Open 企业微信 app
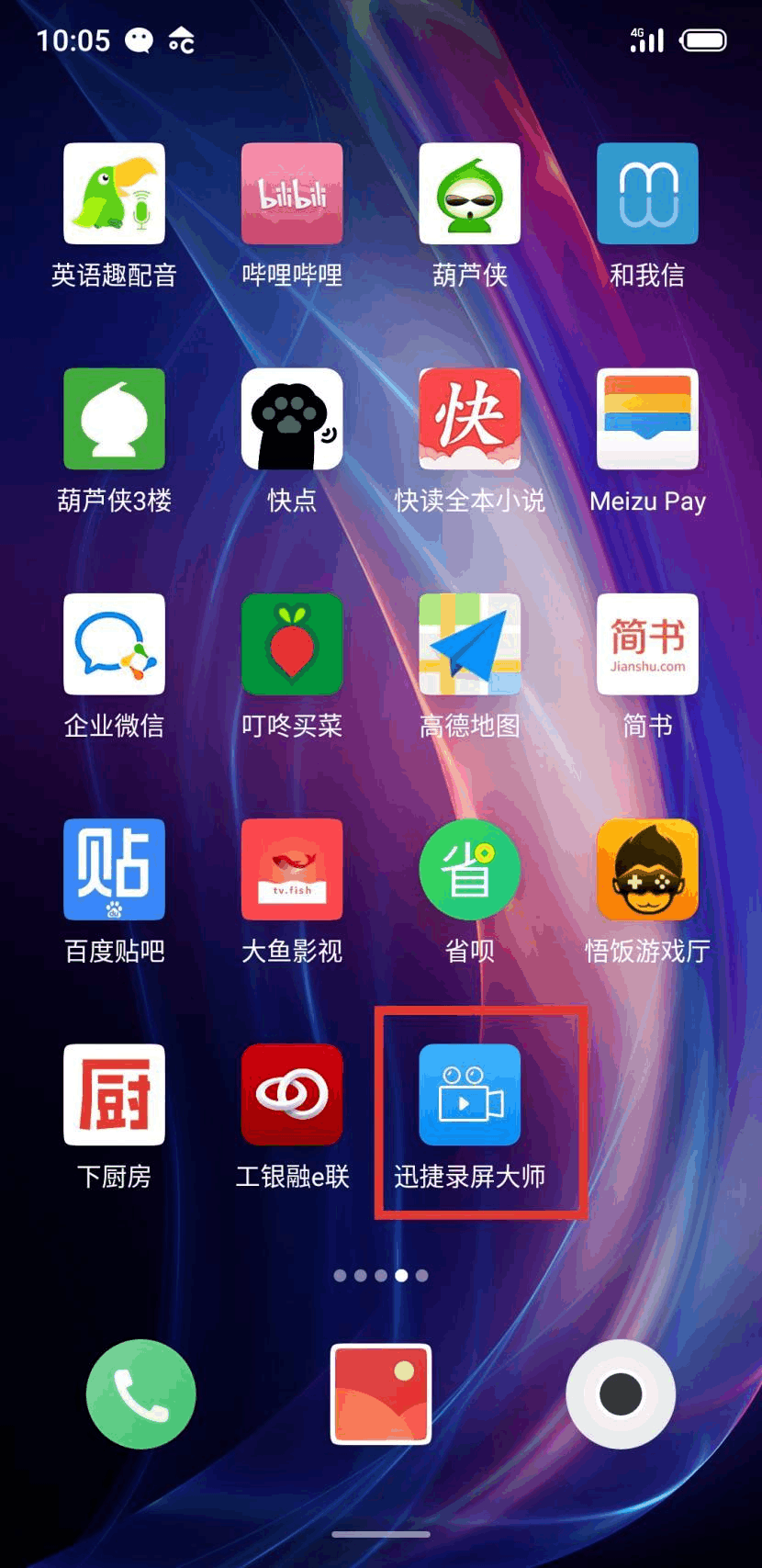This screenshot has height=1568, width=762. click(114, 644)
